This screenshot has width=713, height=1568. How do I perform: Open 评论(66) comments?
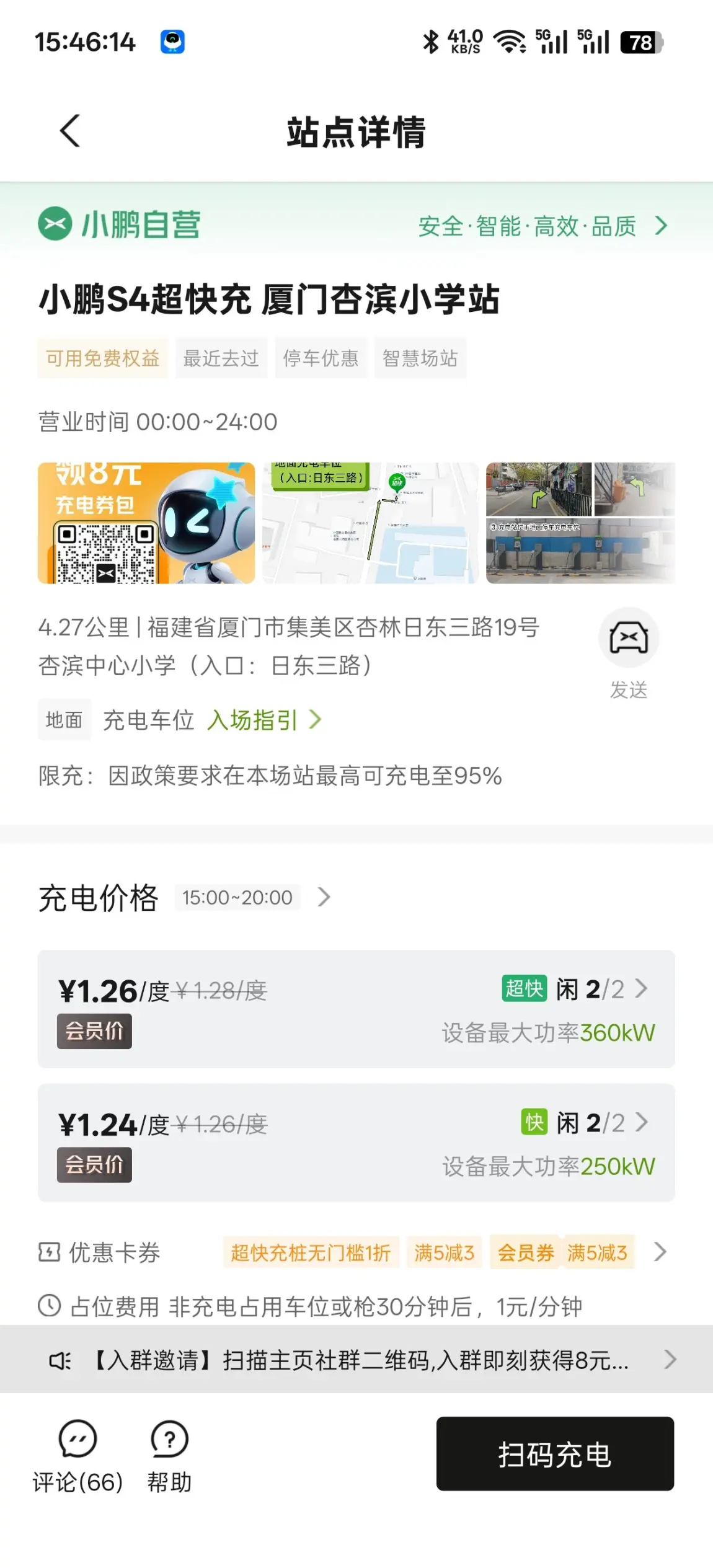pos(77,1456)
